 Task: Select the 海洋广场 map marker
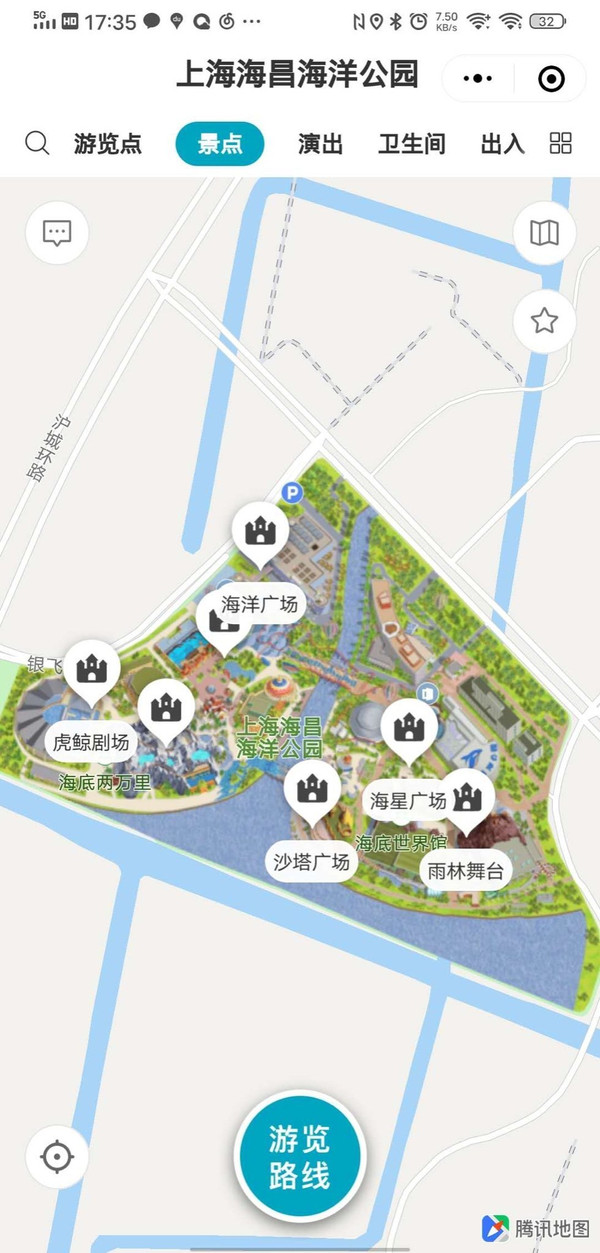[260, 604]
